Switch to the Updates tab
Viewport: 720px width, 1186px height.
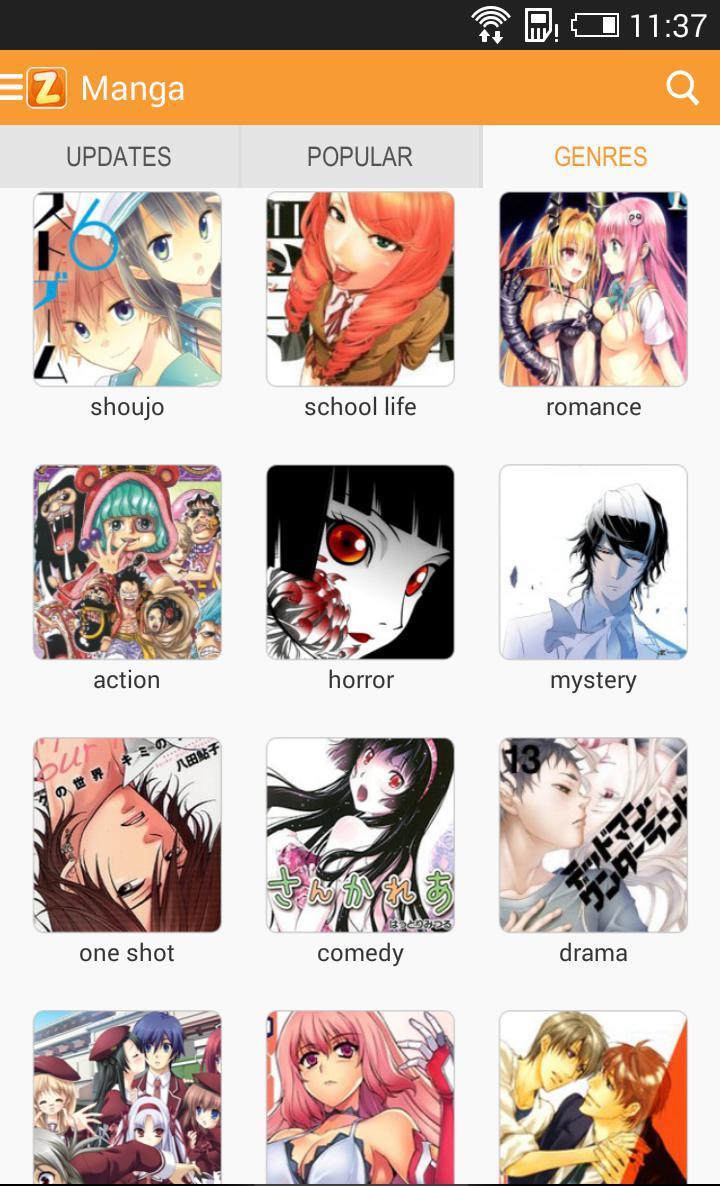[x=119, y=157]
